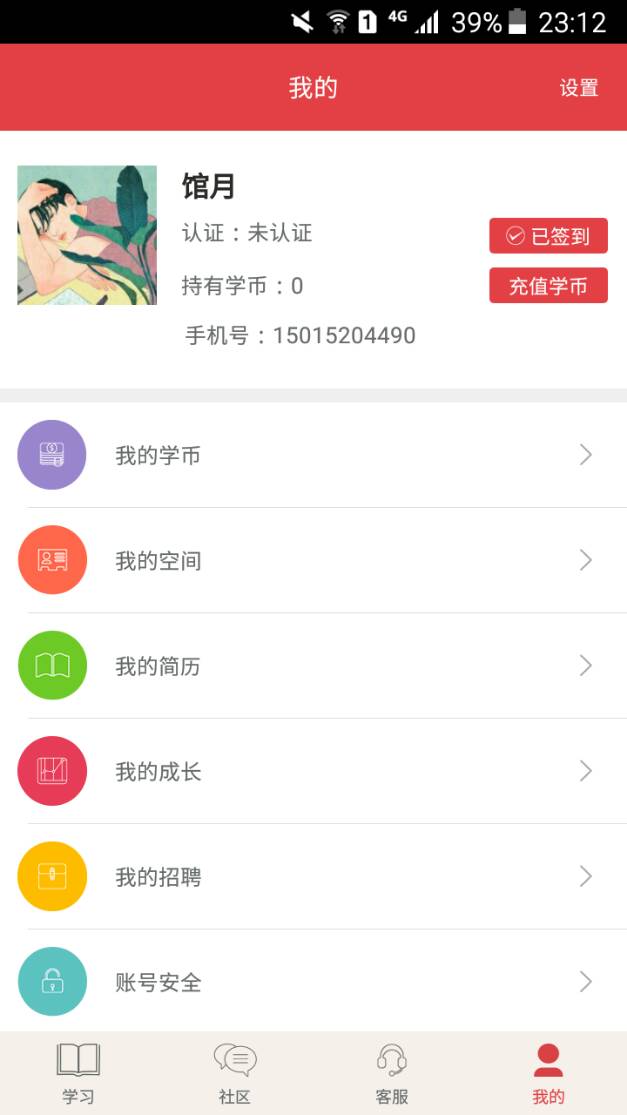Open the 我的学币 row
Viewport: 627px width, 1115px height.
[x=313, y=455]
